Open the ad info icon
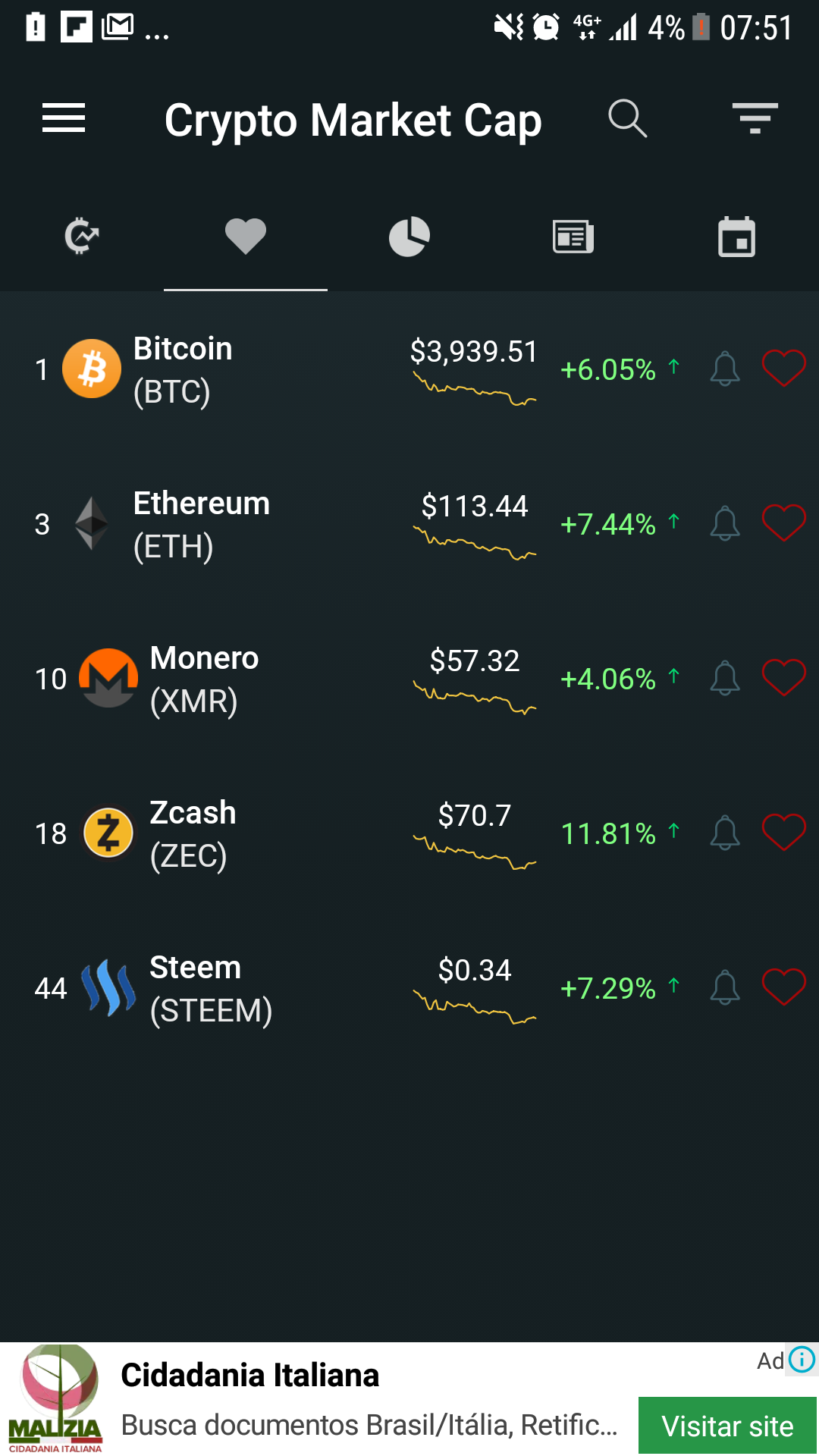Viewport: 819px width, 1456px height. click(802, 1360)
